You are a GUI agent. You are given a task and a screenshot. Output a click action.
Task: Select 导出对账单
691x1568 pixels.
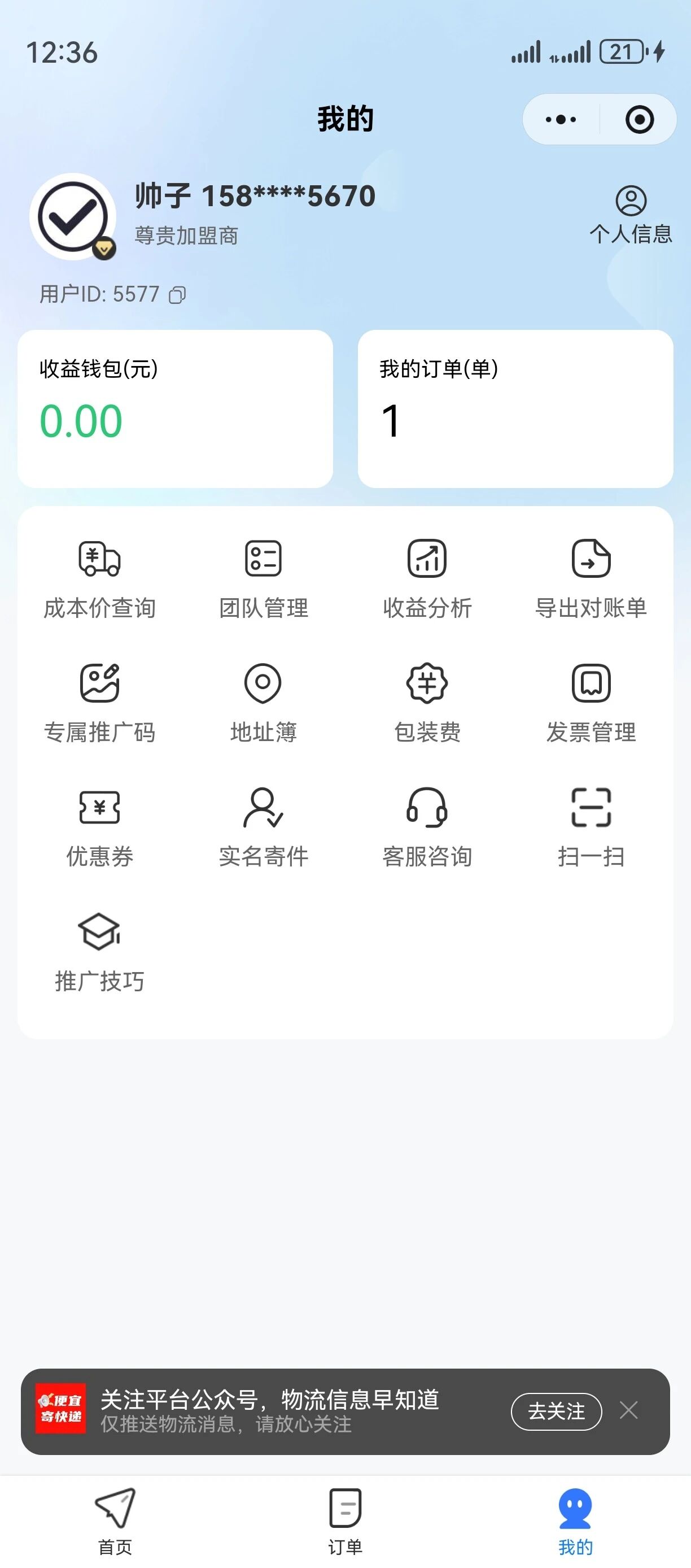pos(591,578)
